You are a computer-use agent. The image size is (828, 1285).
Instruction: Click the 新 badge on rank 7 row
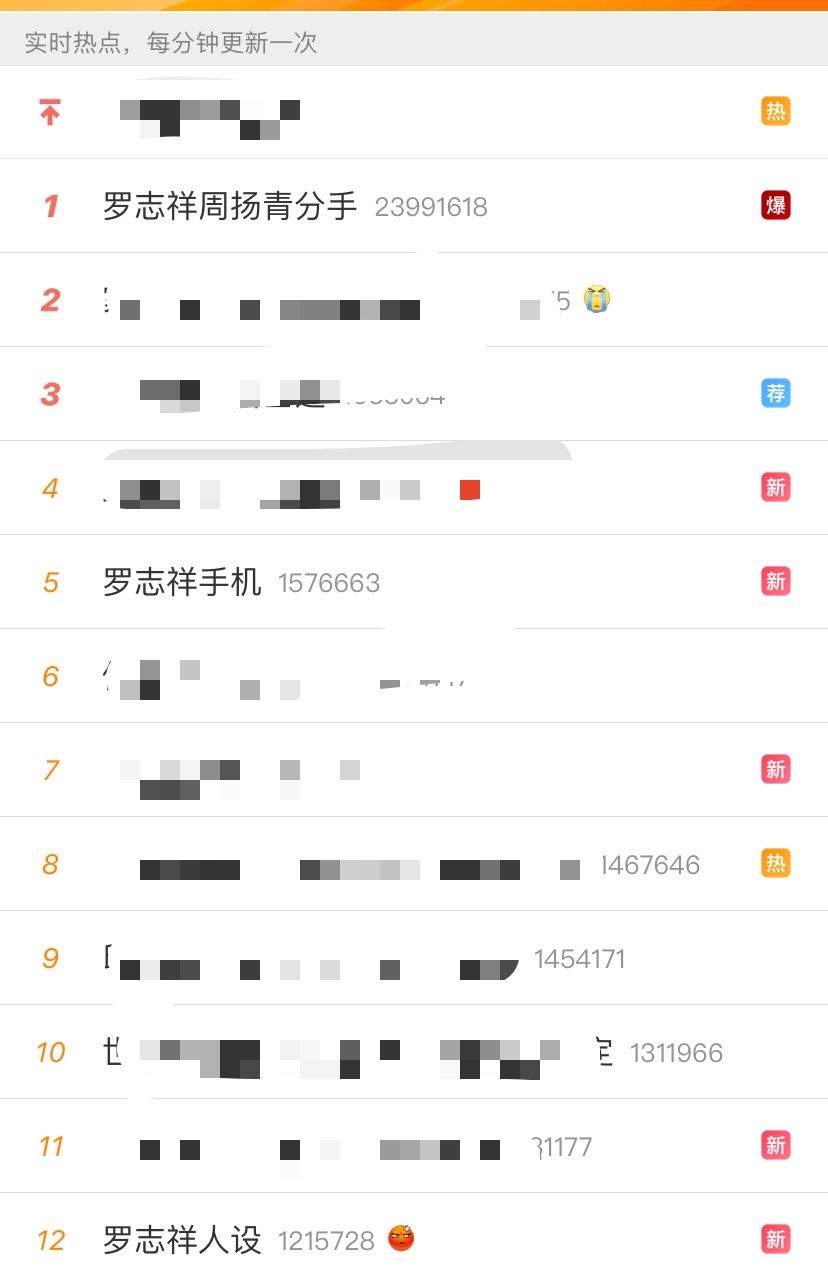776,769
